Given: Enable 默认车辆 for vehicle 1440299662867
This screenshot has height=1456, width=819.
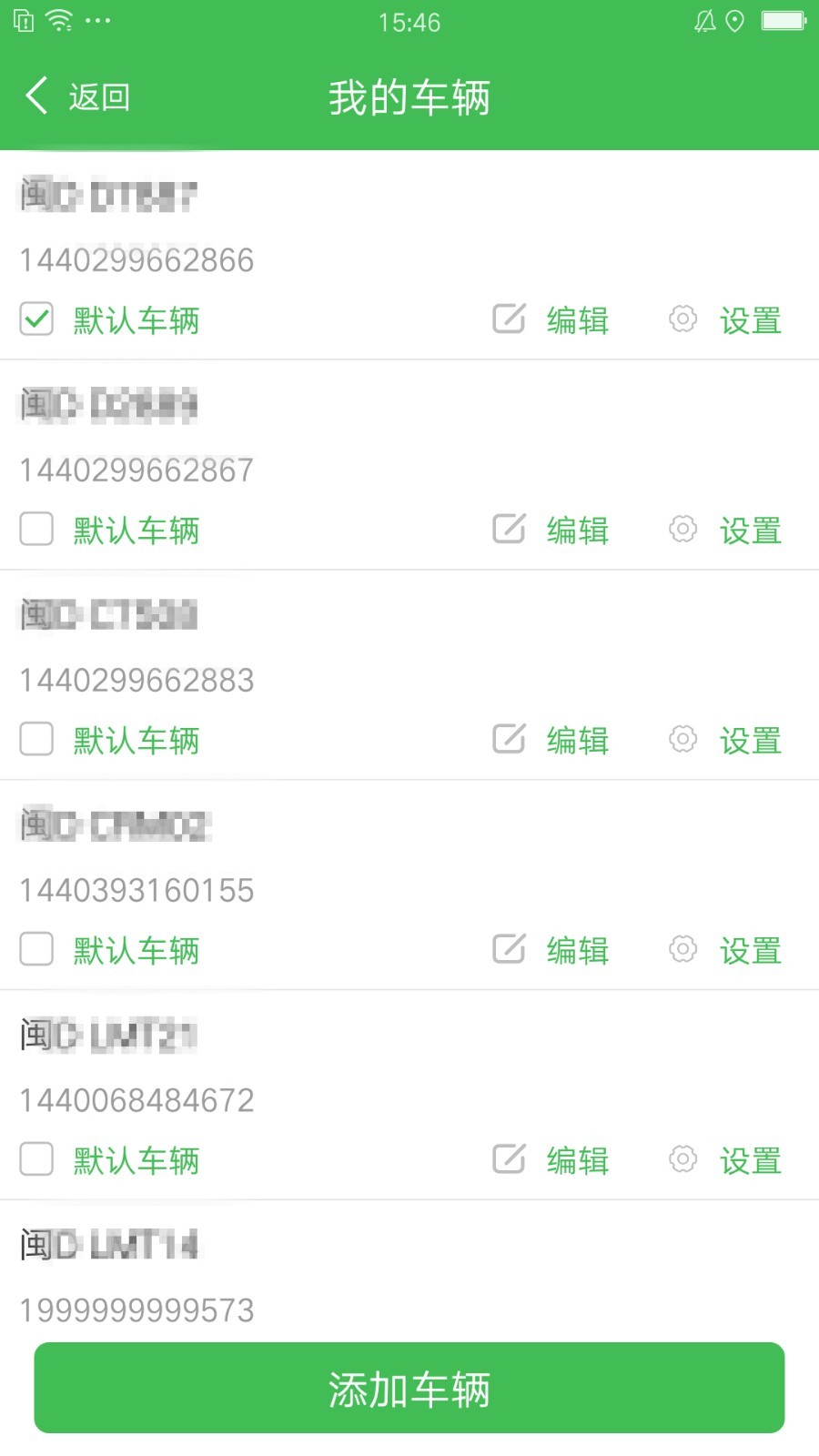Looking at the screenshot, I should click(36, 529).
